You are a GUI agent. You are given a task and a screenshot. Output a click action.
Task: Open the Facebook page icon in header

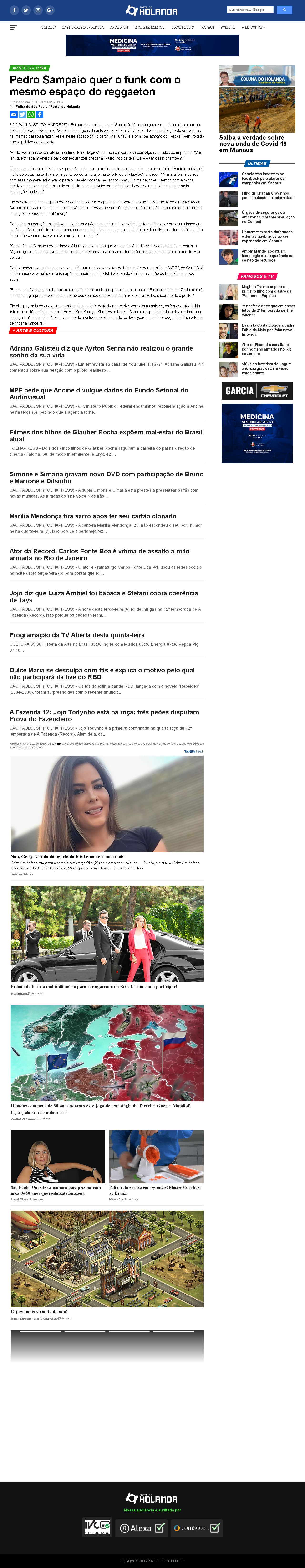point(14,10)
